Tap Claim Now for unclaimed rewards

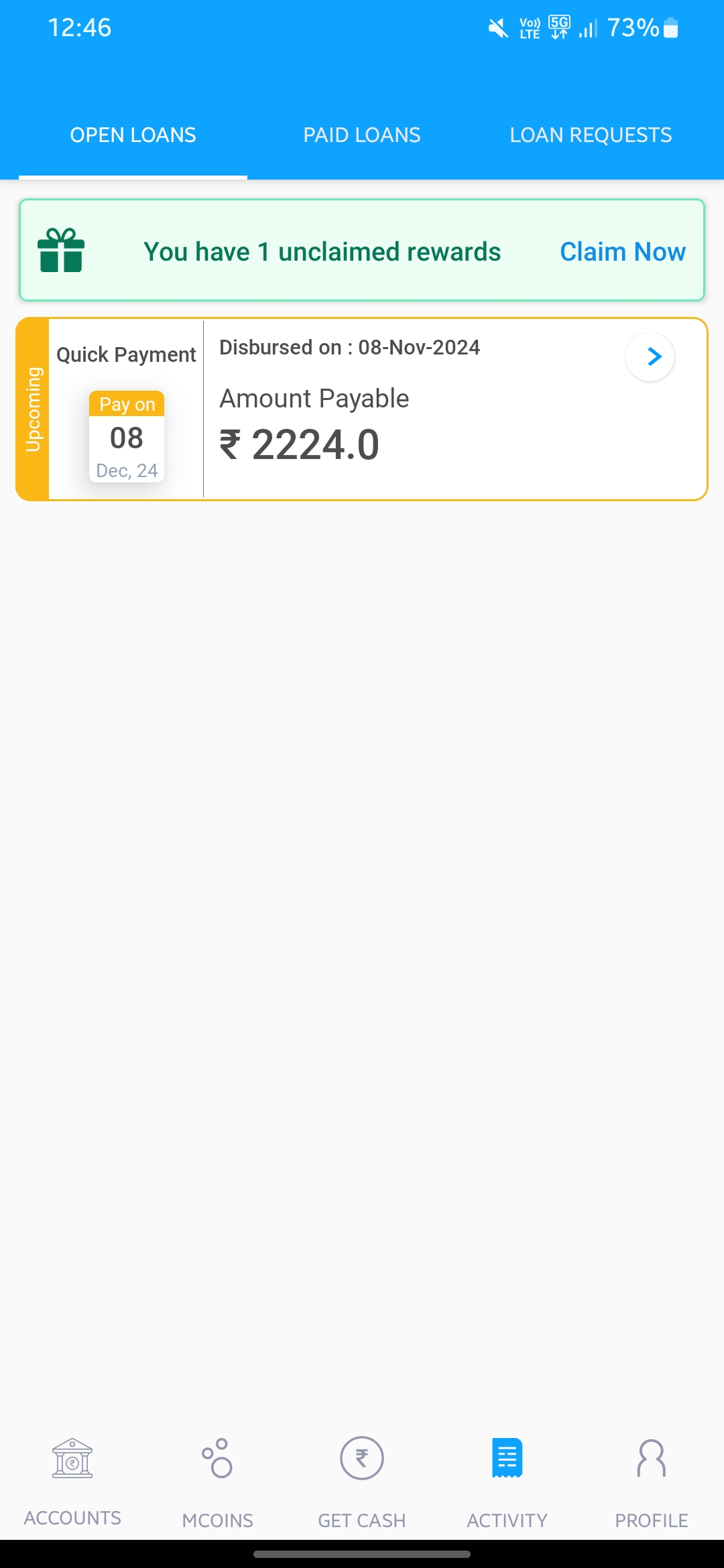(622, 252)
